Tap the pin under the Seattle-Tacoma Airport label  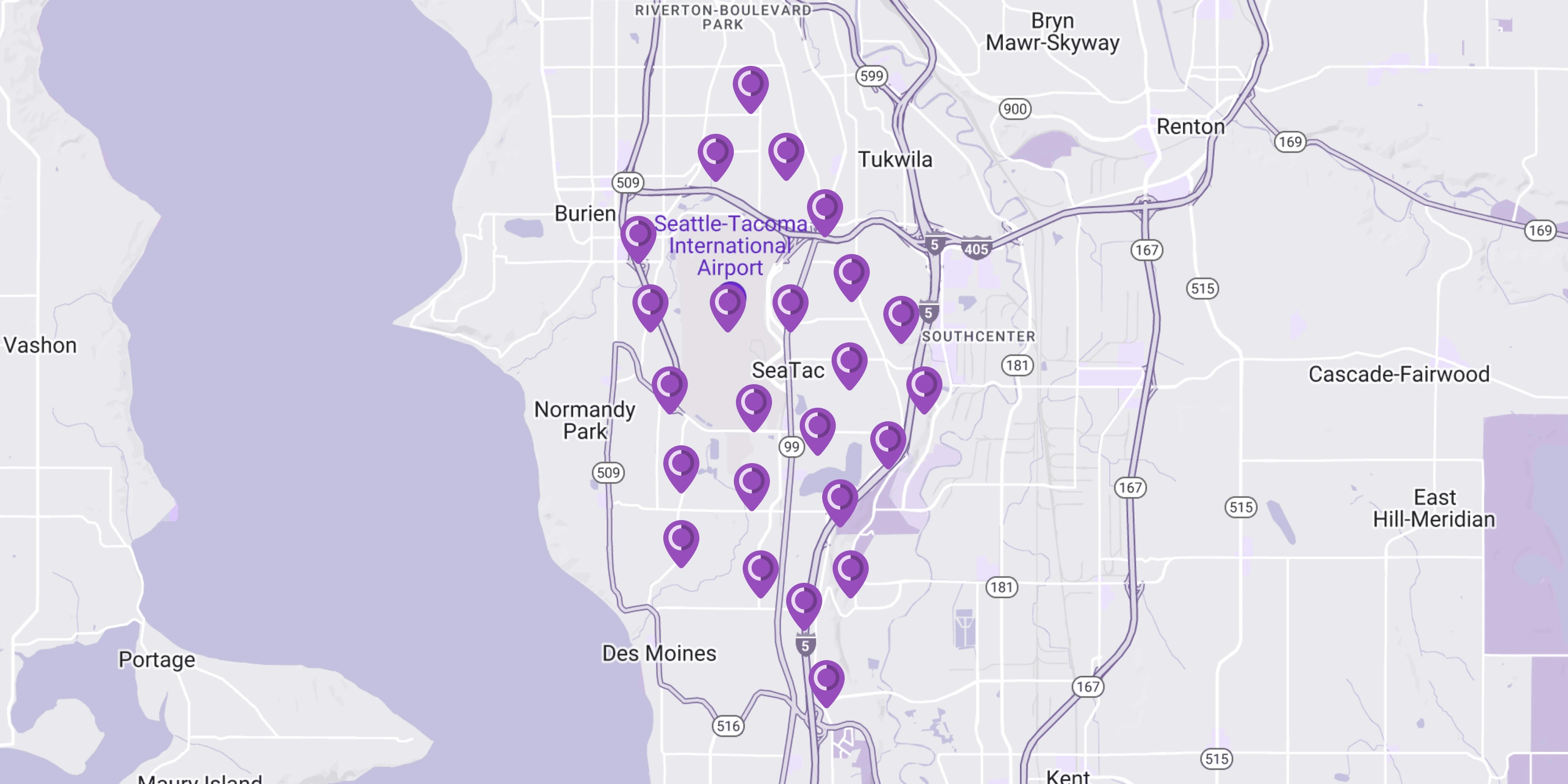[728, 306]
